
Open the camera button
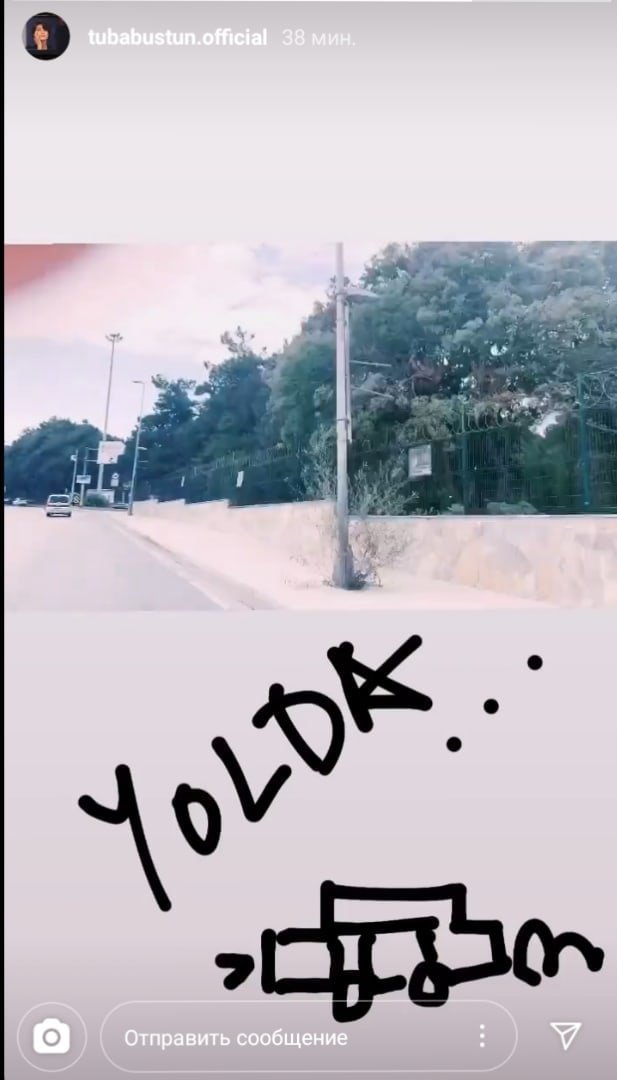[52, 1037]
